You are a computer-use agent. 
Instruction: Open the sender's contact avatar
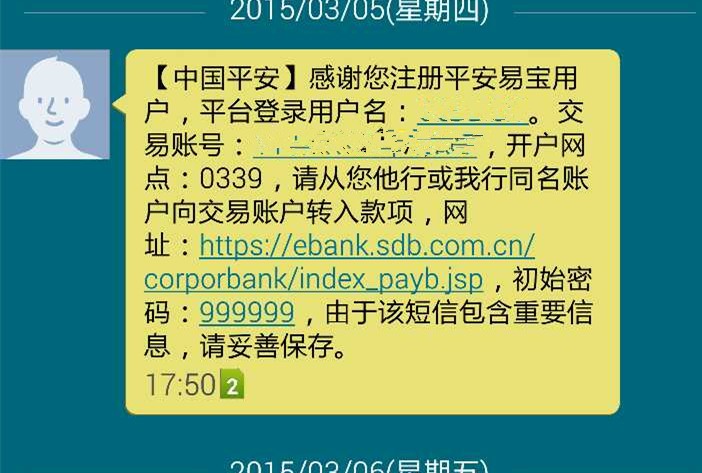[55, 105]
